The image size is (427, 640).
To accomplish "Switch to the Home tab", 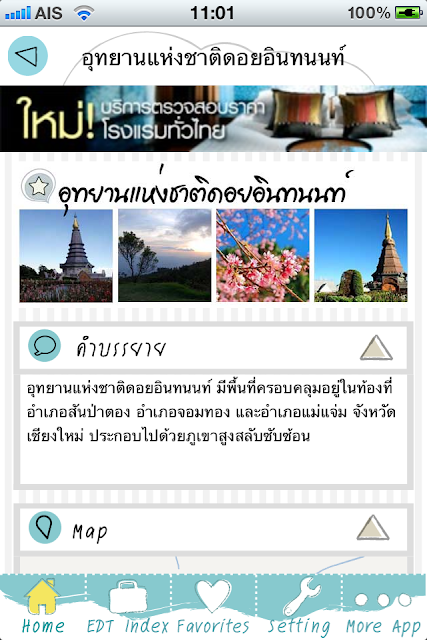I will pyautogui.click(x=43, y=607).
